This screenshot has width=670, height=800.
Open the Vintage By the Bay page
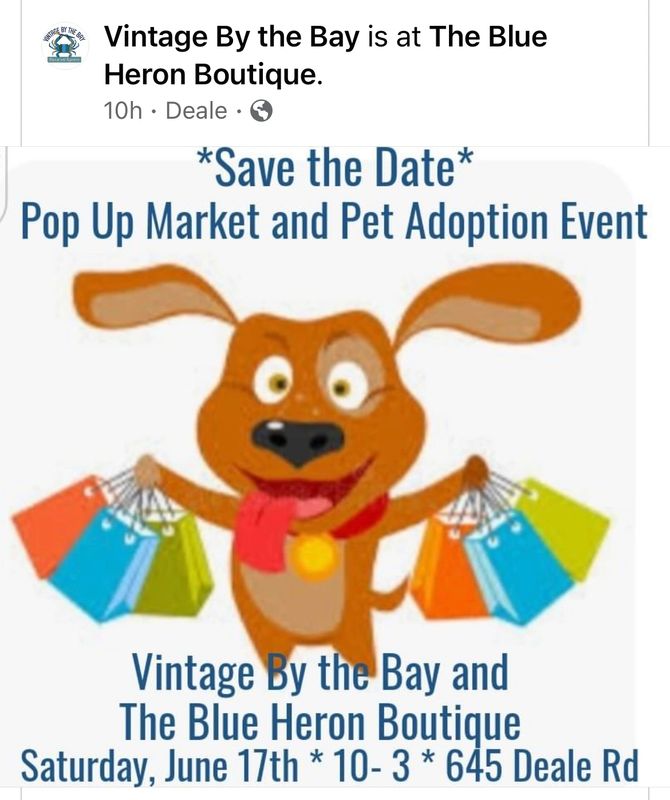(x=233, y=39)
